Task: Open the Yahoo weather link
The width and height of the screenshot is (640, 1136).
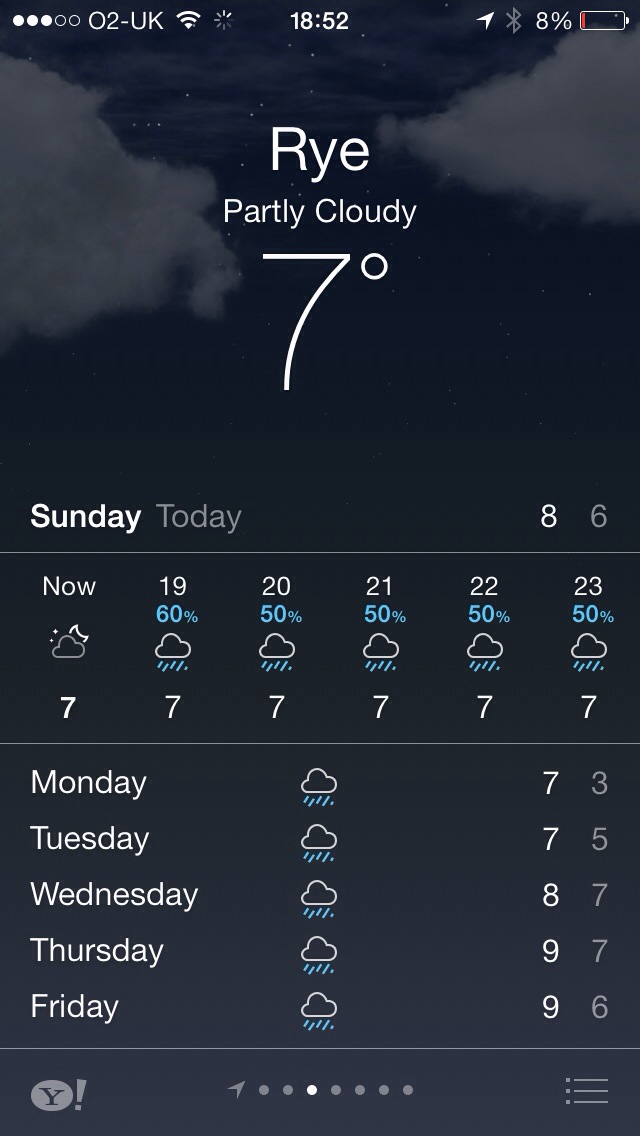Action: coord(57,1093)
